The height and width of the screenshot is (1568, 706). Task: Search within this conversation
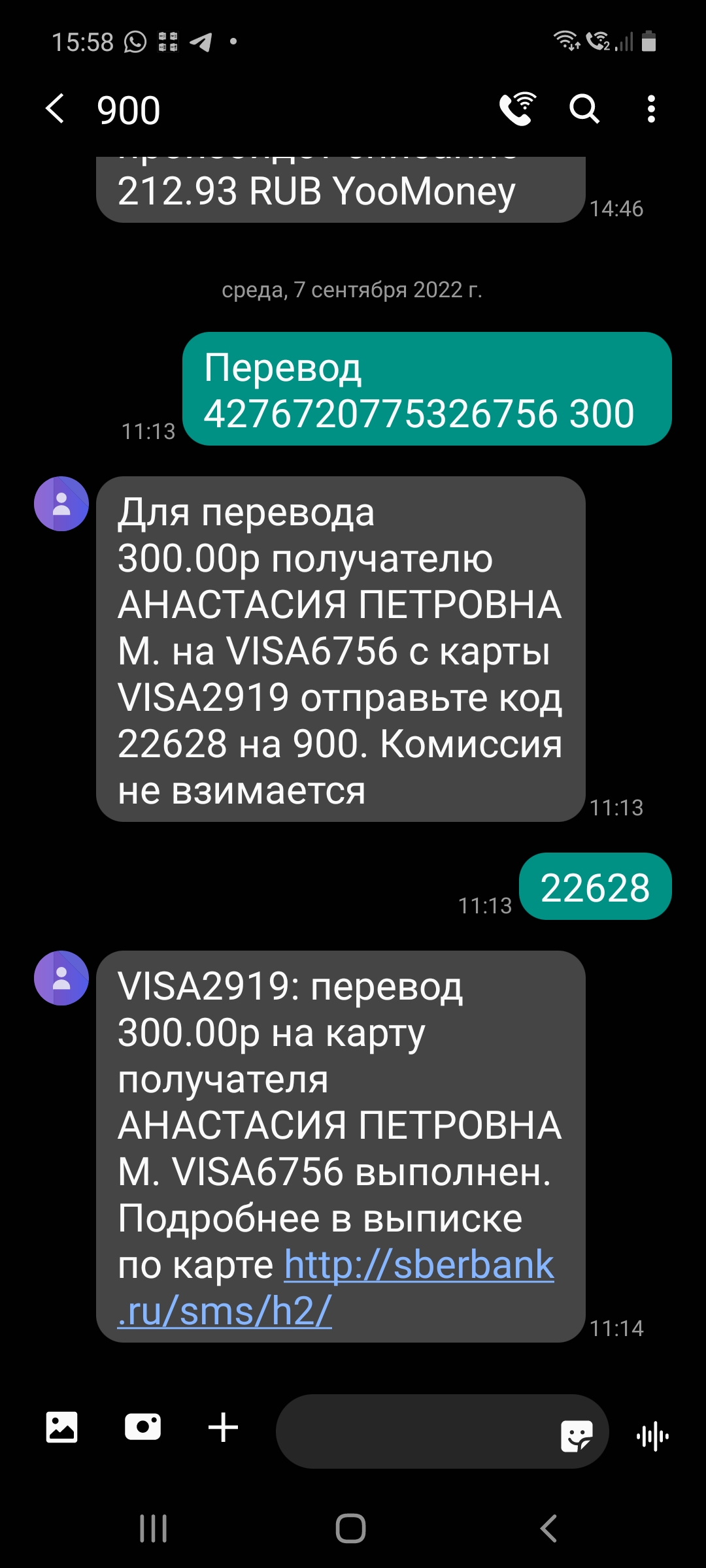point(584,108)
